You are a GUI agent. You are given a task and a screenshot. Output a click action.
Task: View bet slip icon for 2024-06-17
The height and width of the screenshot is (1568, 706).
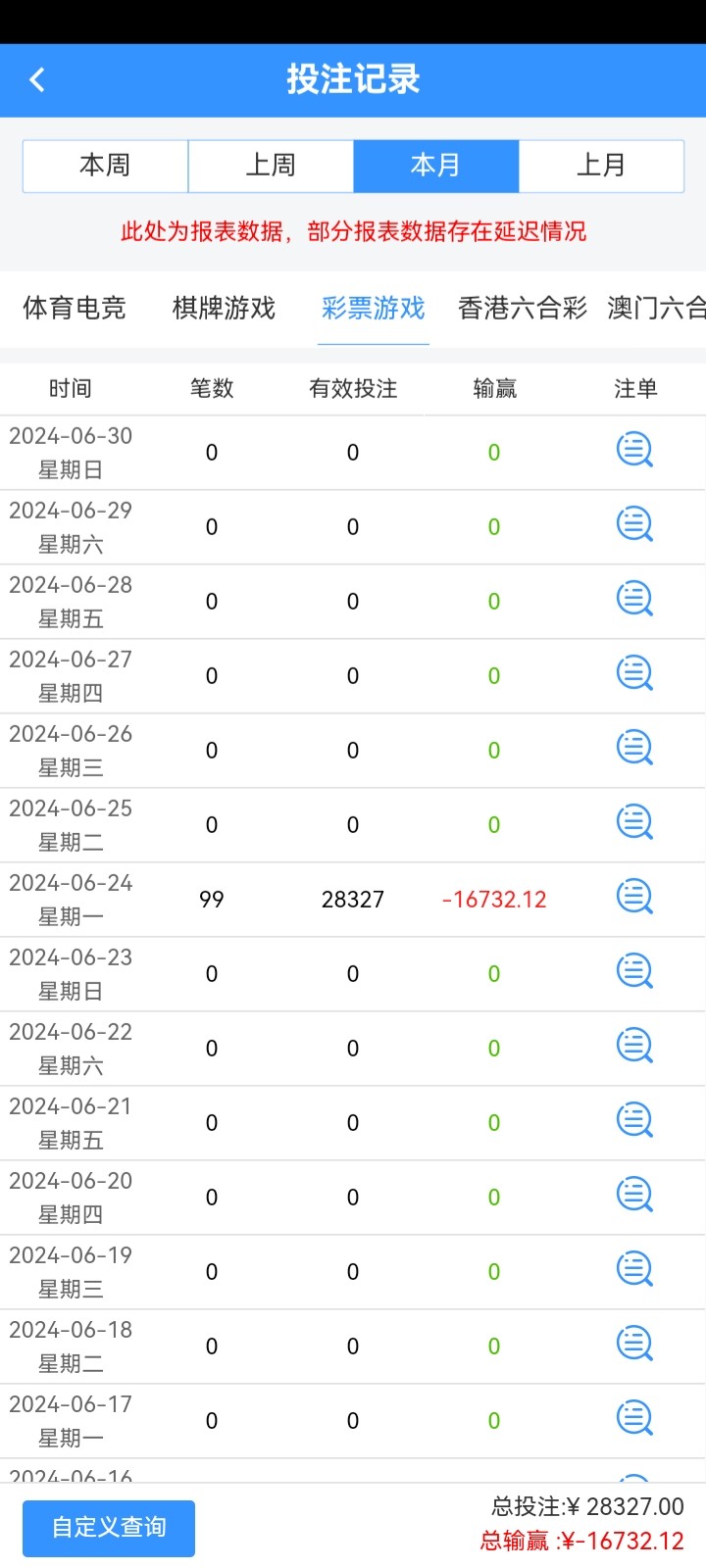pos(634,1418)
